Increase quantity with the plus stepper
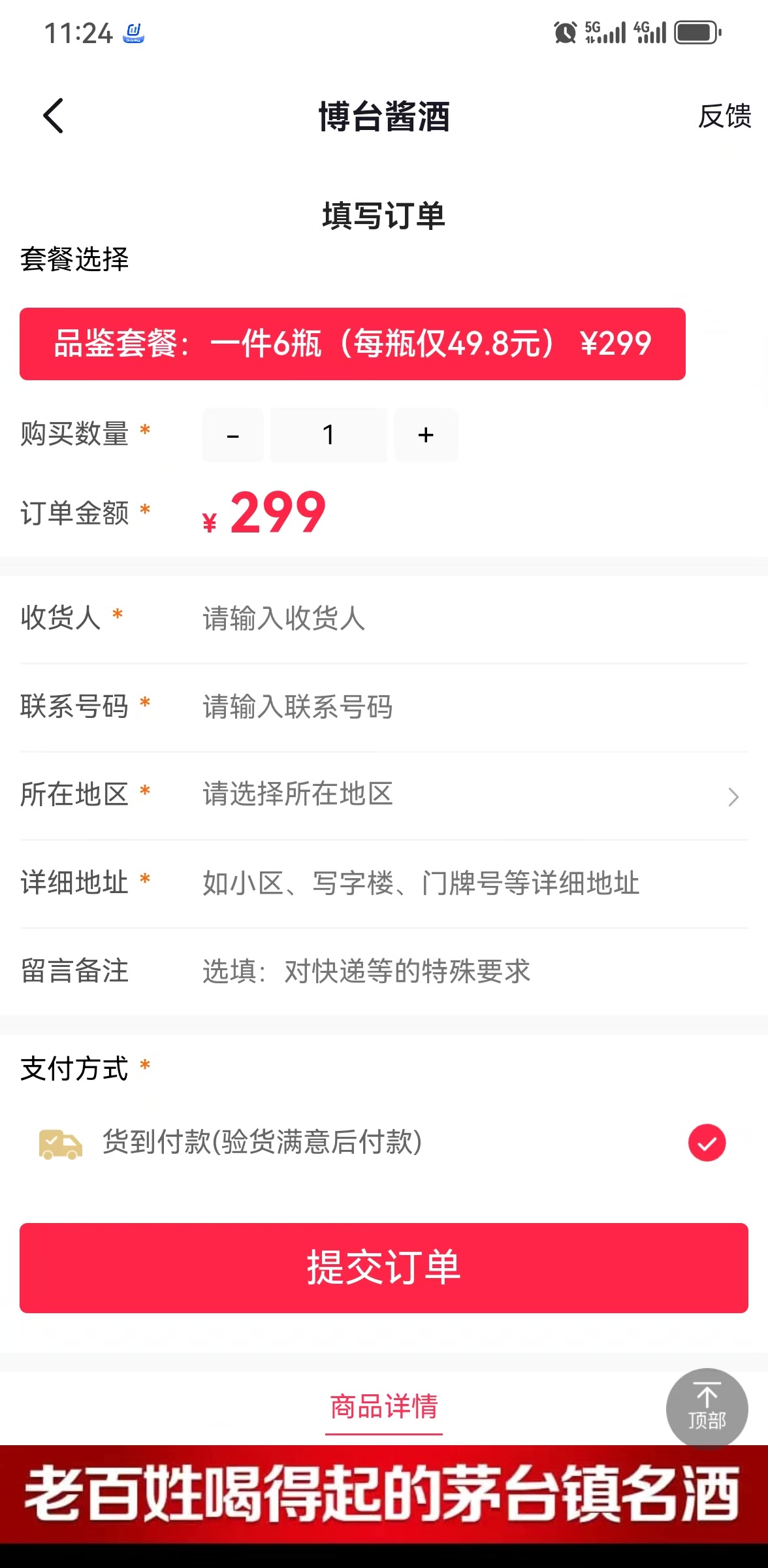Viewport: 768px width, 1568px height. [425, 434]
